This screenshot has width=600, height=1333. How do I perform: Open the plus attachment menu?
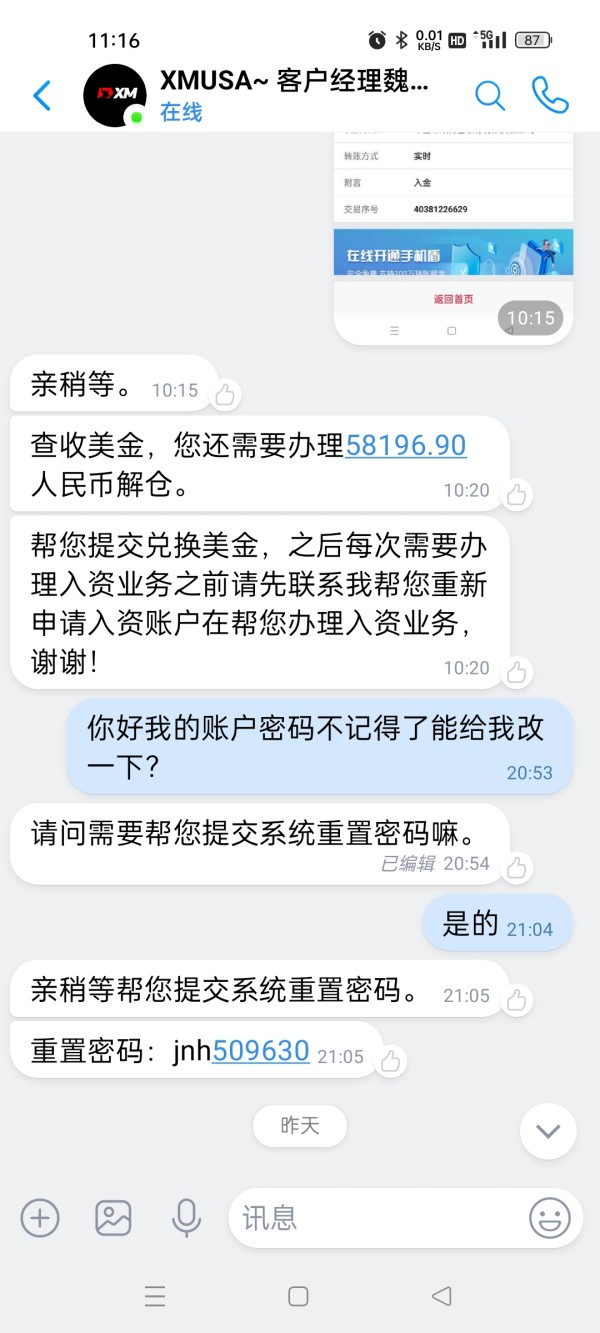coord(40,1218)
